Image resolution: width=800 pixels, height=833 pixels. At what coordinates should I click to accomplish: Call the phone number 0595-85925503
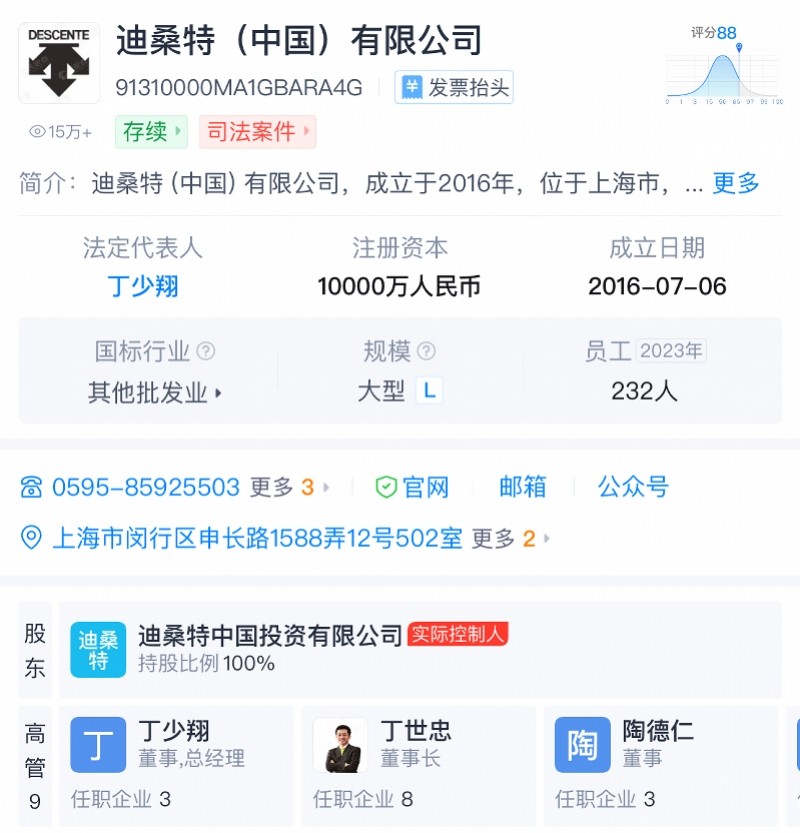pos(145,487)
